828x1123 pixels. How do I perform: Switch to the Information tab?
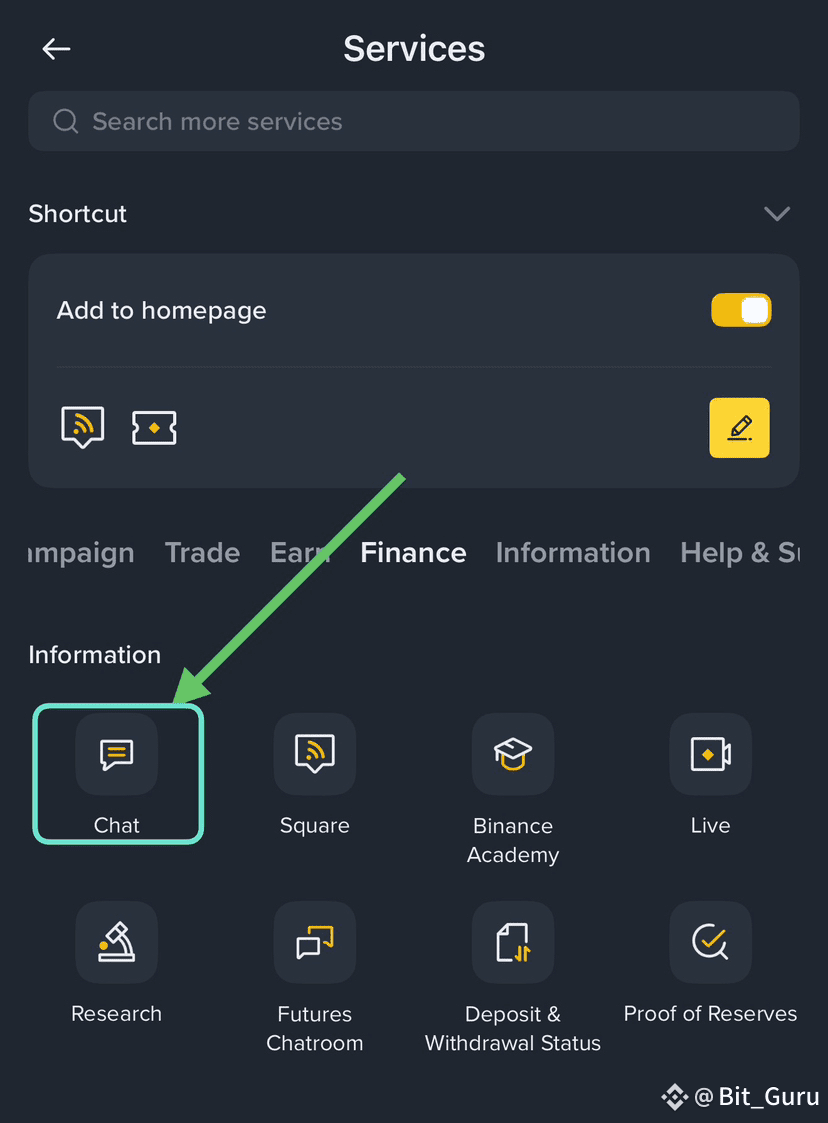[572, 553]
